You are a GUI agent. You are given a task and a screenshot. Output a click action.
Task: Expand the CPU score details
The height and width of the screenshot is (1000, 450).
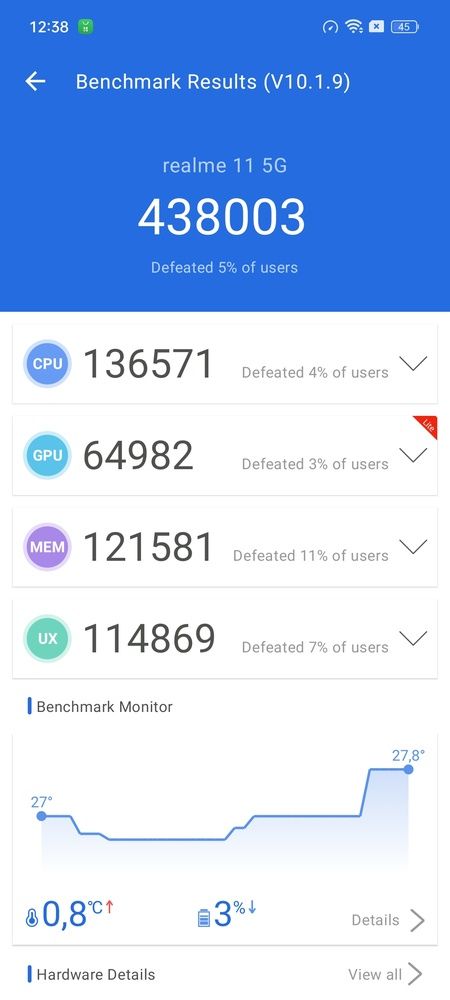point(413,364)
